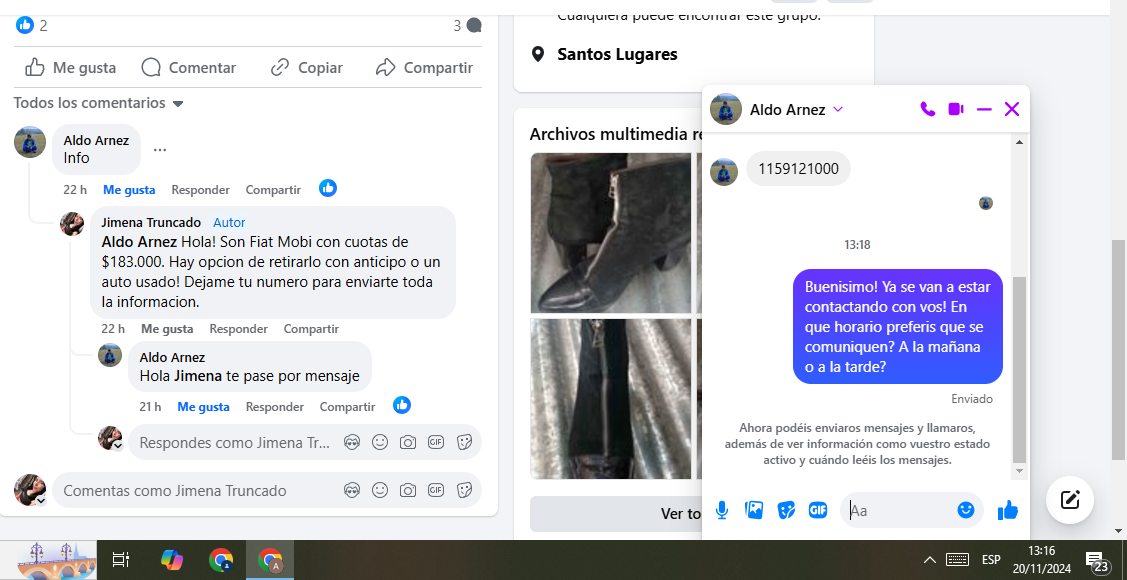Minimize the Aldo Arnez chat window
The height and width of the screenshot is (580, 1127).
tap(984, 109)
